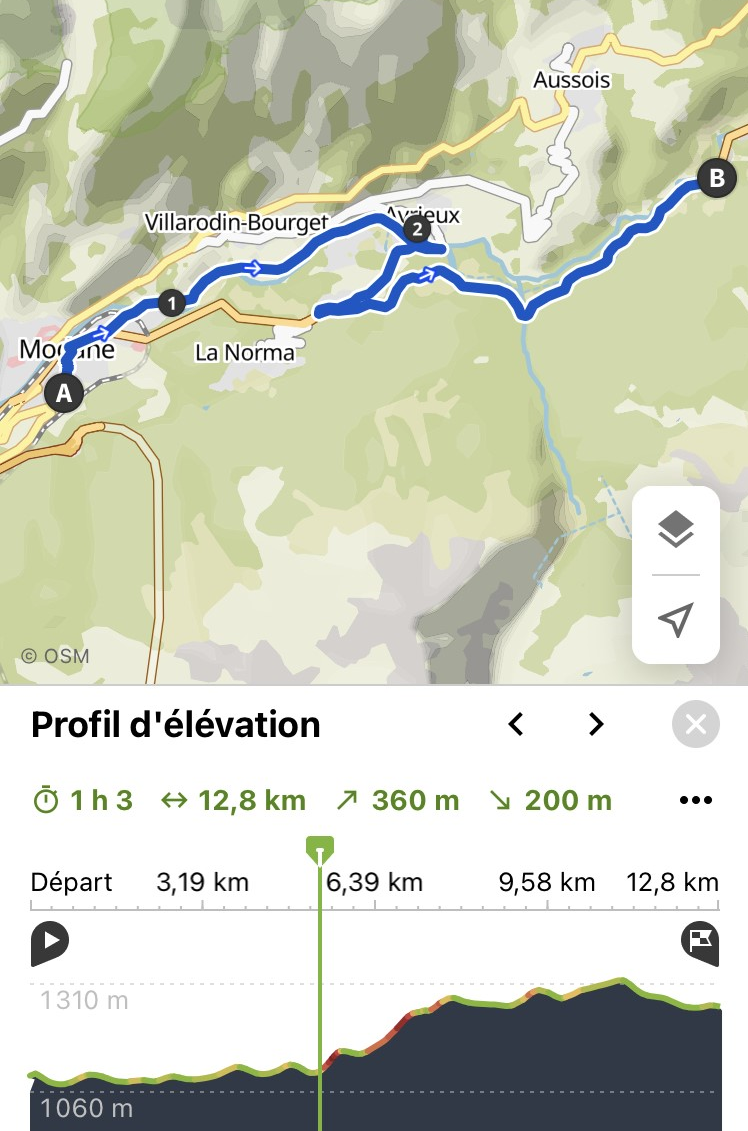Open the map layers selector
This screenshot has height=1131, width=748.
[x=676, y=530]
